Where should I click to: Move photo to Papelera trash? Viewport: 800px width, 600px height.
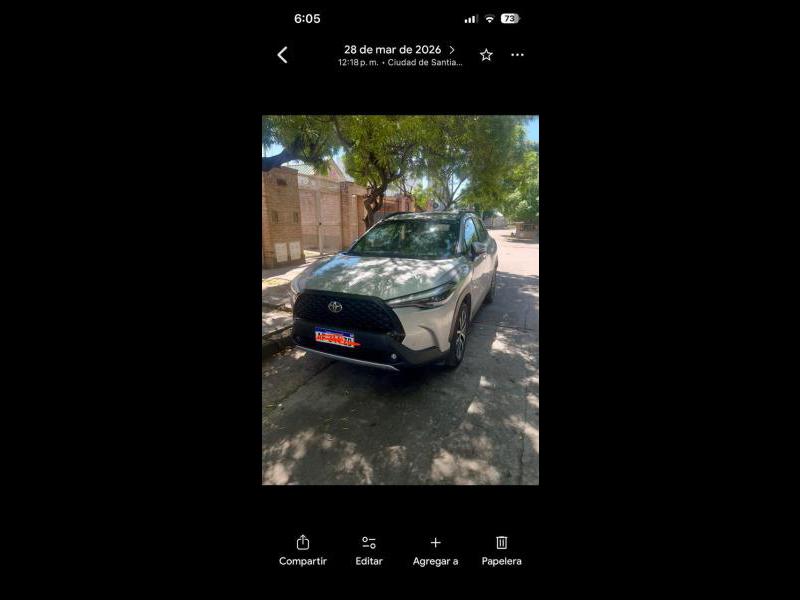click(x=501, y=549)
